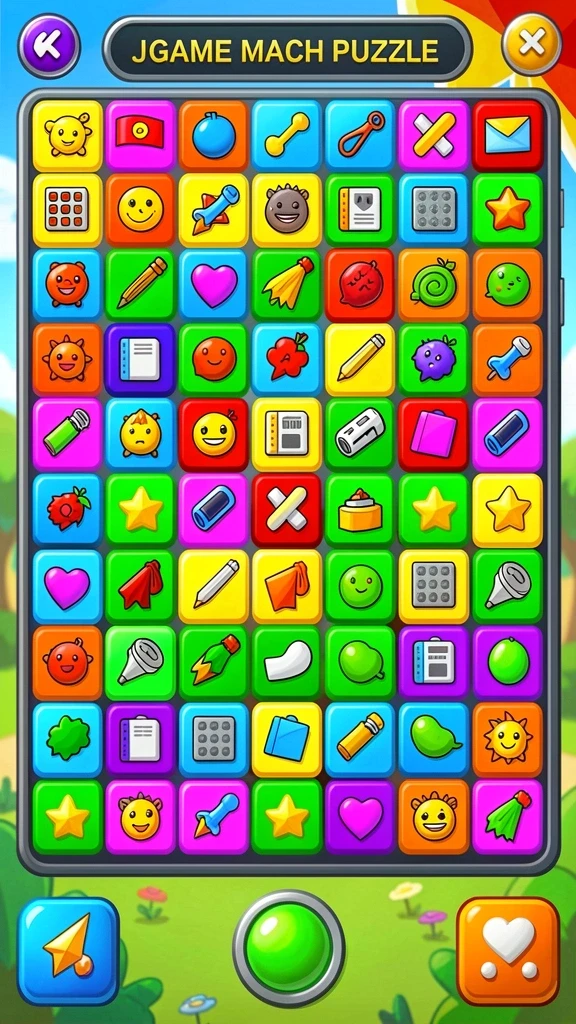Screen dimensions: 576x1024
Task: Tap the orange star on green tile
Action: click(x=507, y=210)
